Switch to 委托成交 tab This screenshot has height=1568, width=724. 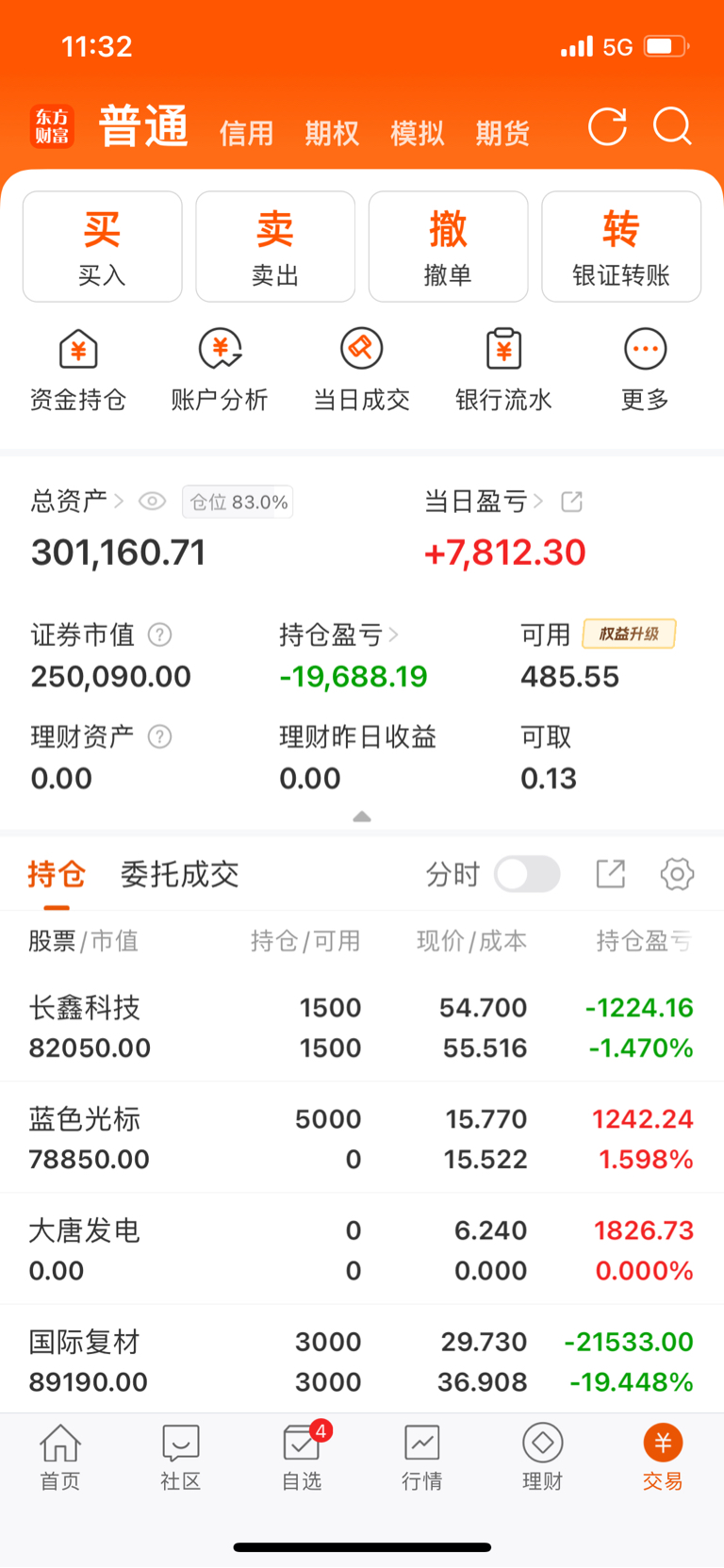(x=179, y=874)
